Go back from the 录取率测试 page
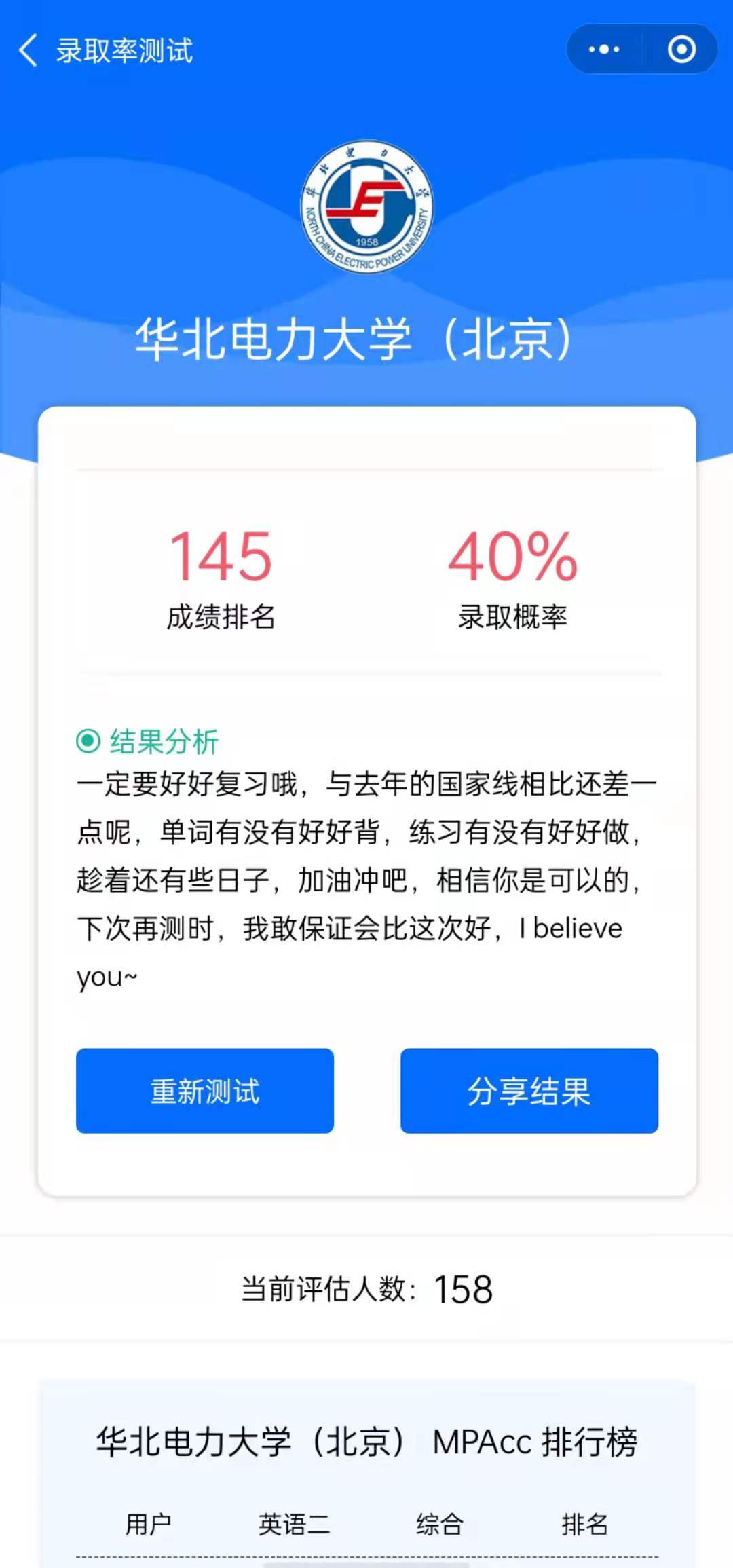Screen dimensions: 733x1568 point(29,51)
